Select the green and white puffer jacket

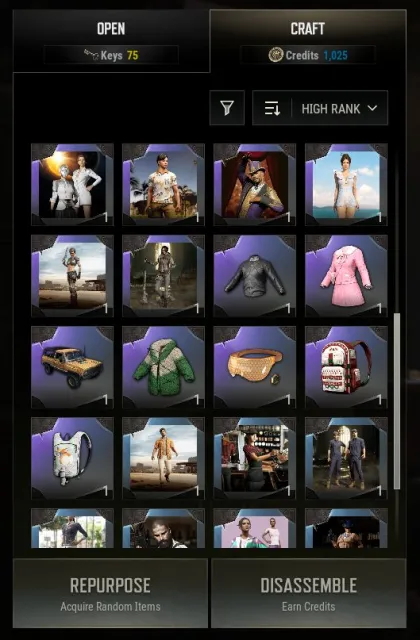163,367
